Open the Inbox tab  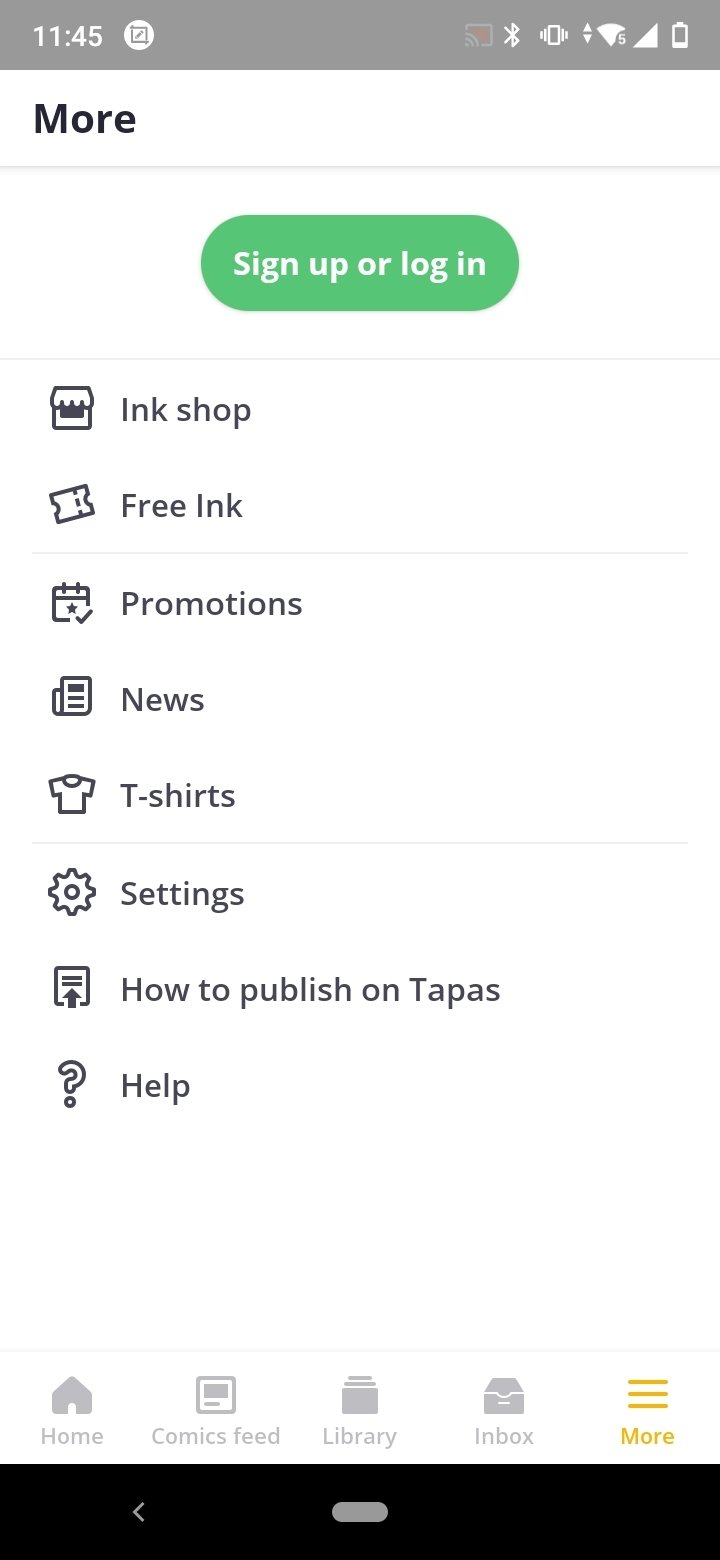coord(504,1410)
